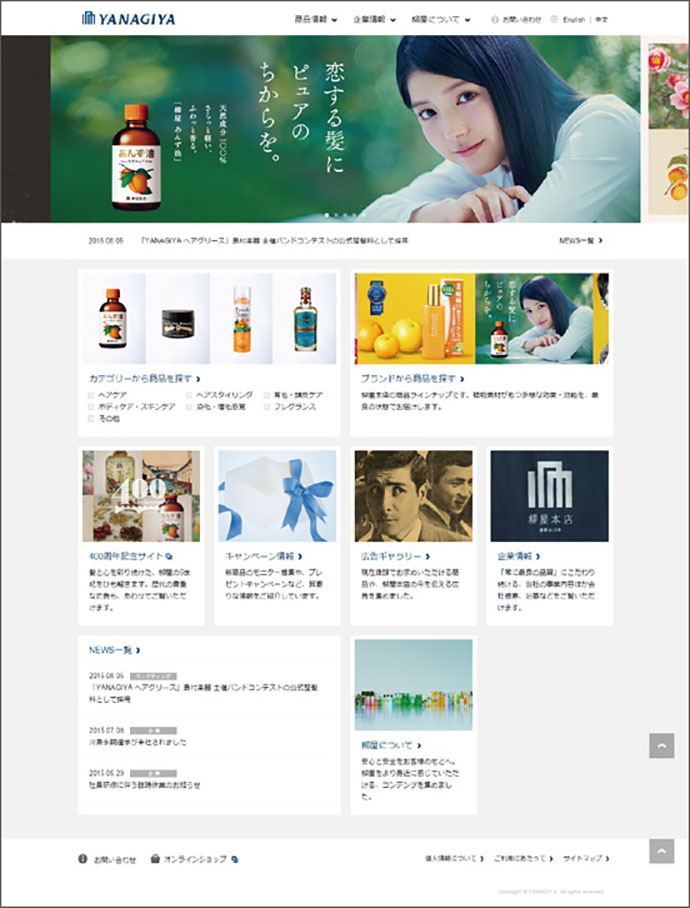Screen dimensions: 690x908
Task: Open the 企業情報 card with the 柳屋本店 image
Action: [519, 556]
